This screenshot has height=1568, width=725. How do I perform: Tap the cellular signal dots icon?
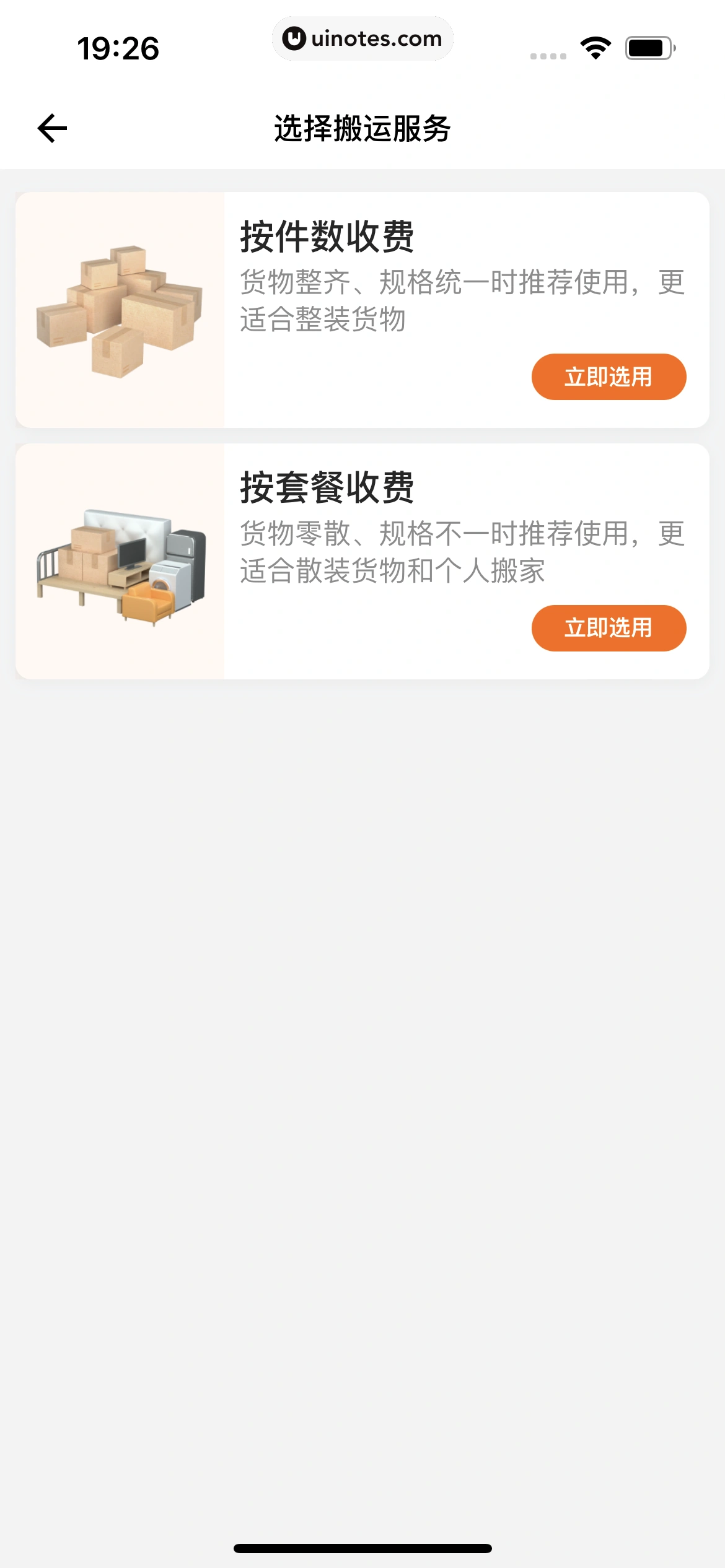click(548, 56)
